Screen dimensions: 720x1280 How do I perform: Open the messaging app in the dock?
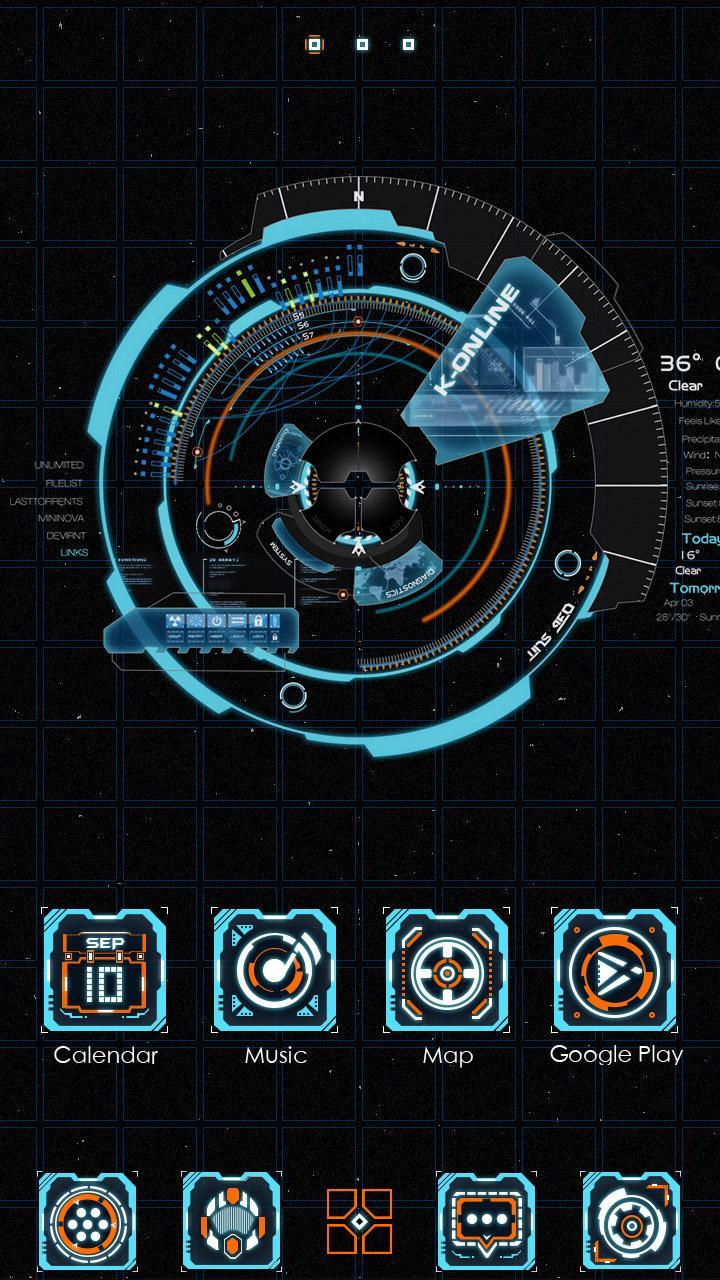[x=486, y=1221]
